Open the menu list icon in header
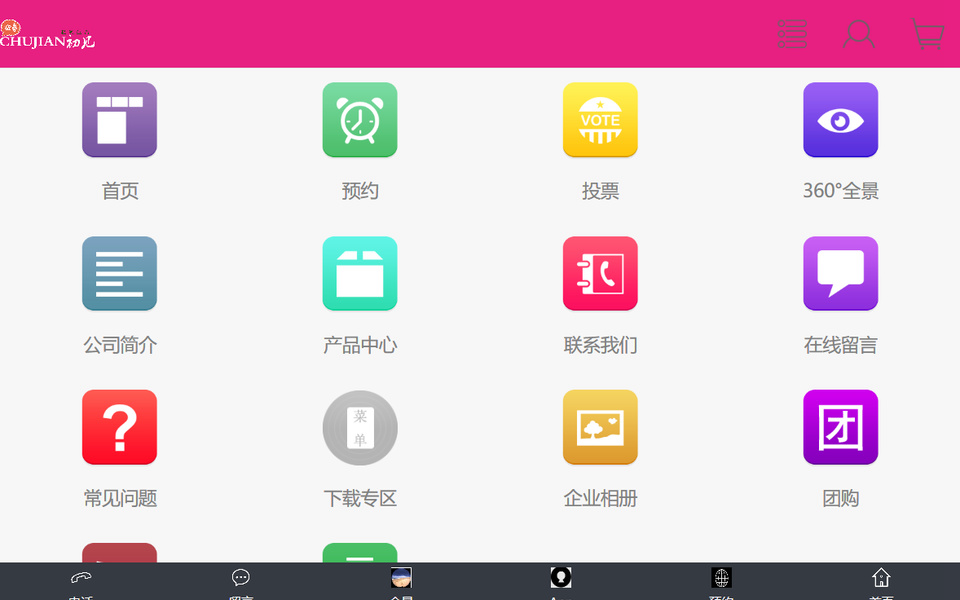 tap(792, 34)
